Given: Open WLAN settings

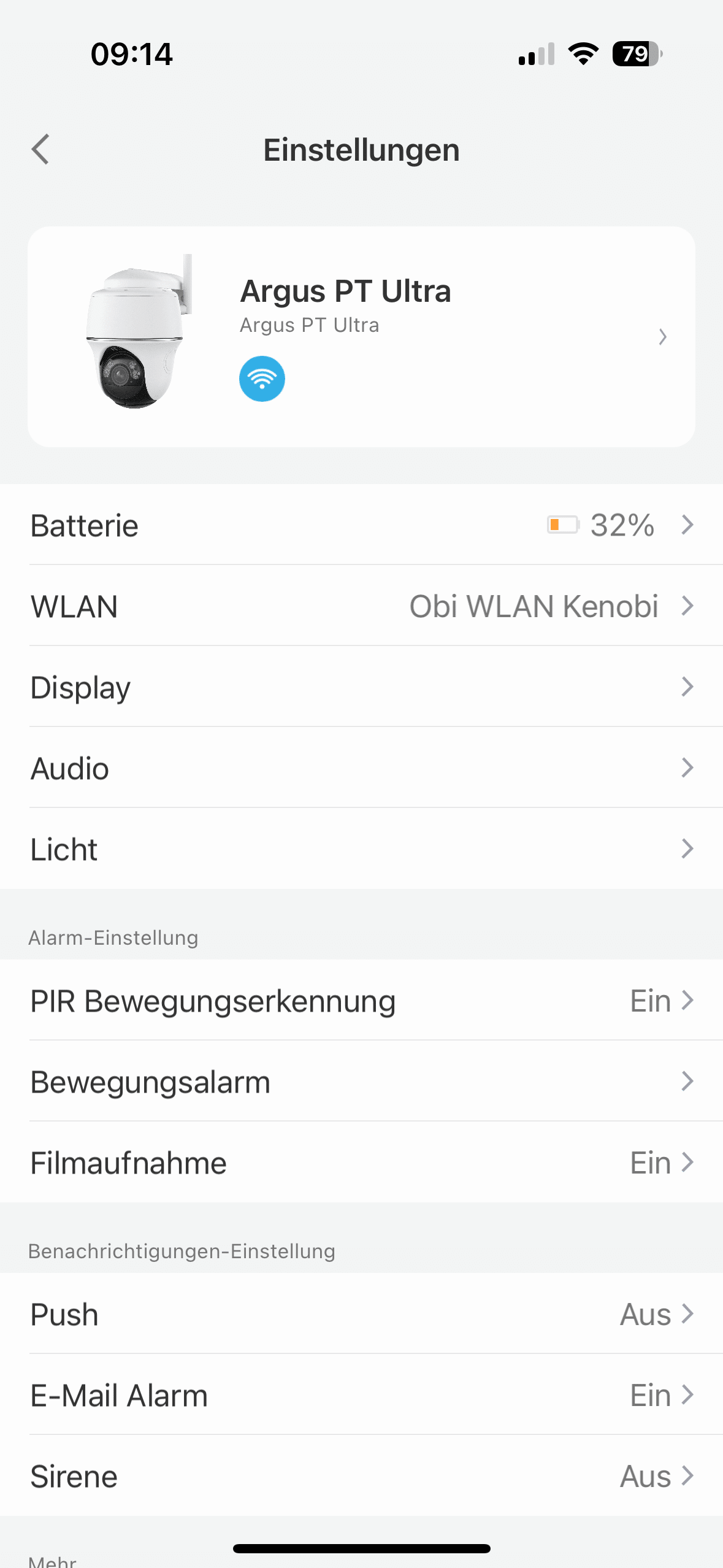Looking at the screenshot, I should [361, 606].
